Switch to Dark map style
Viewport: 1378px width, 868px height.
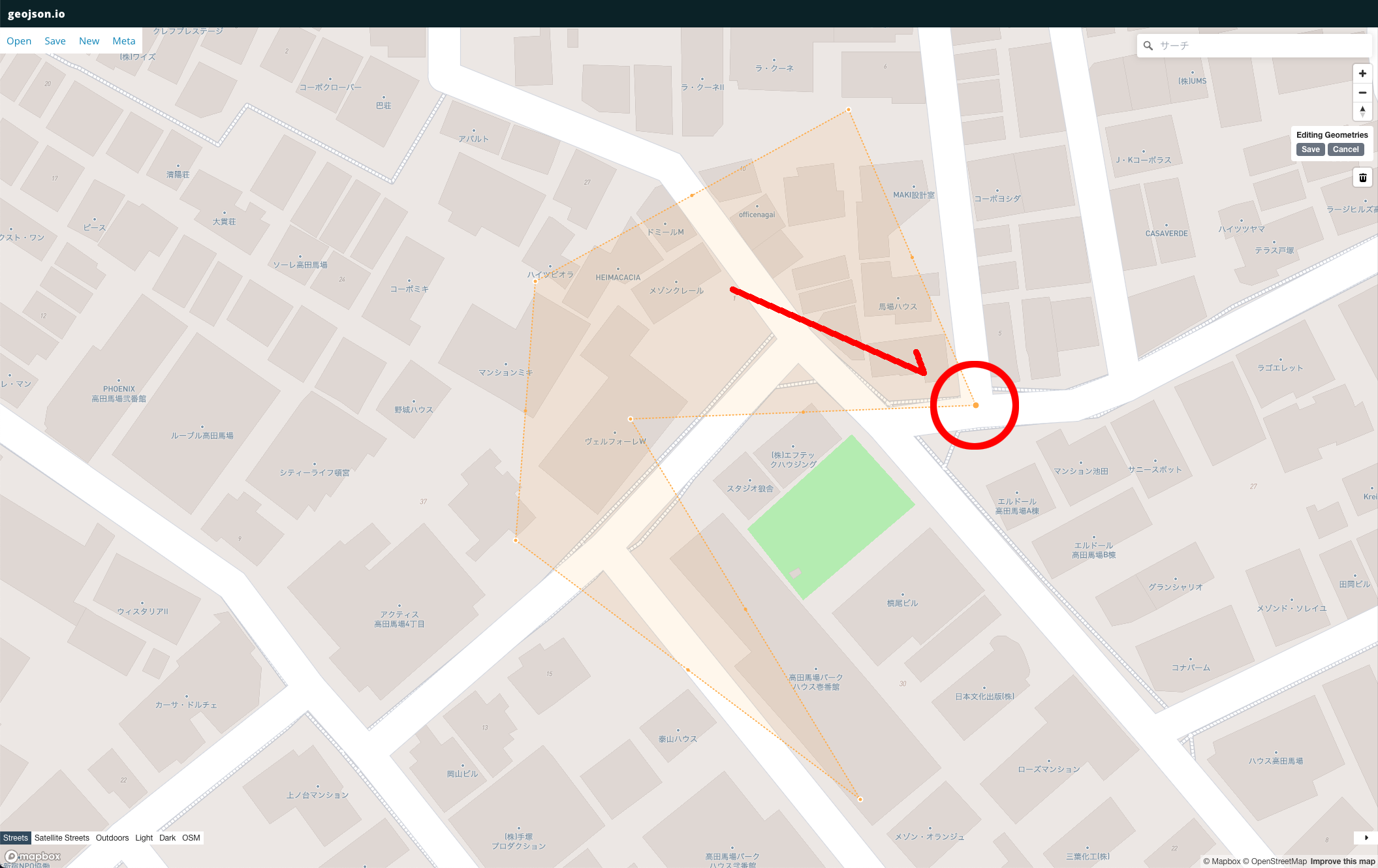[x=167, y=838]
